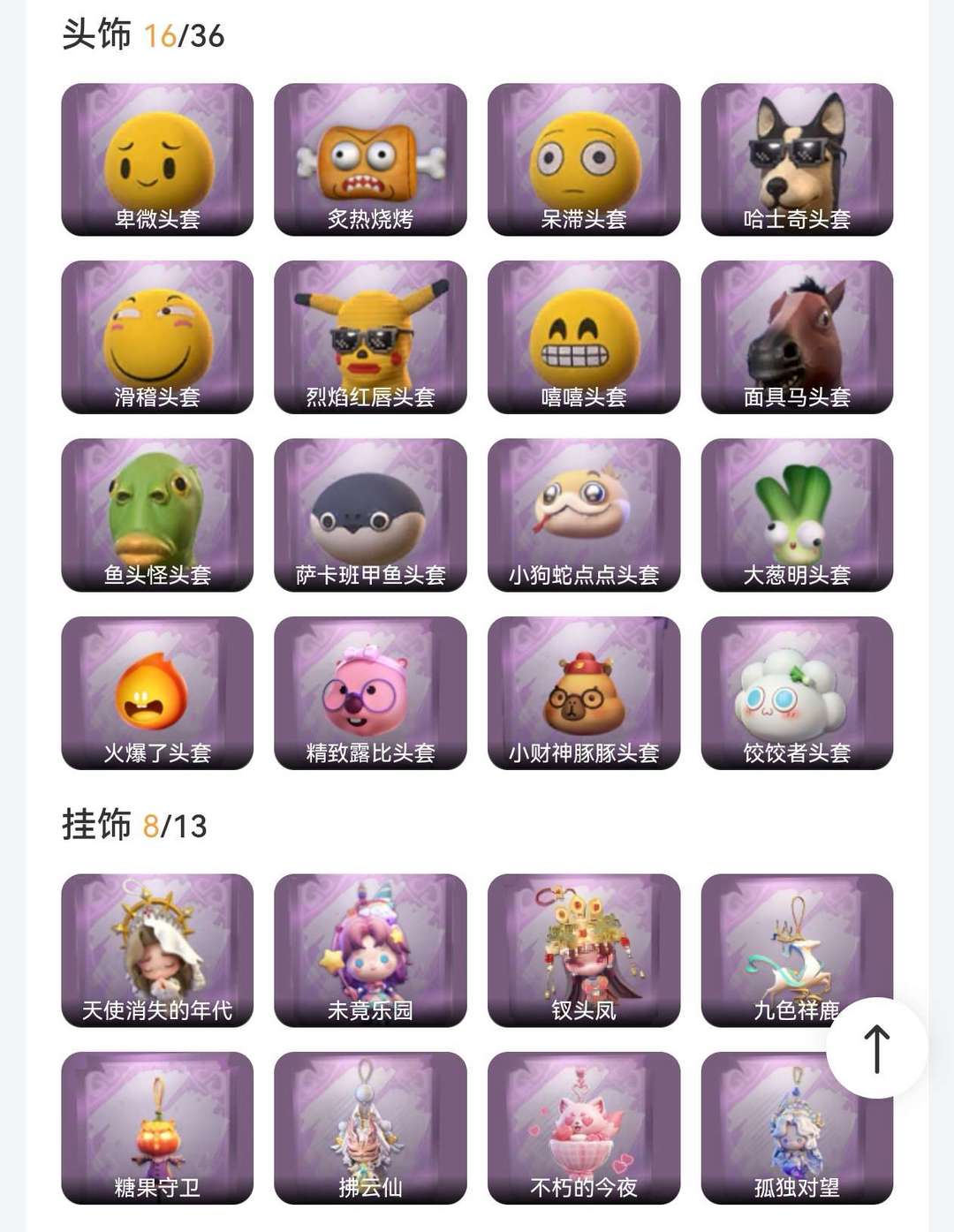View the 小财神豚豚头套 tile
Viewport: 954px width, 1232px height.
tap(584, 693)
